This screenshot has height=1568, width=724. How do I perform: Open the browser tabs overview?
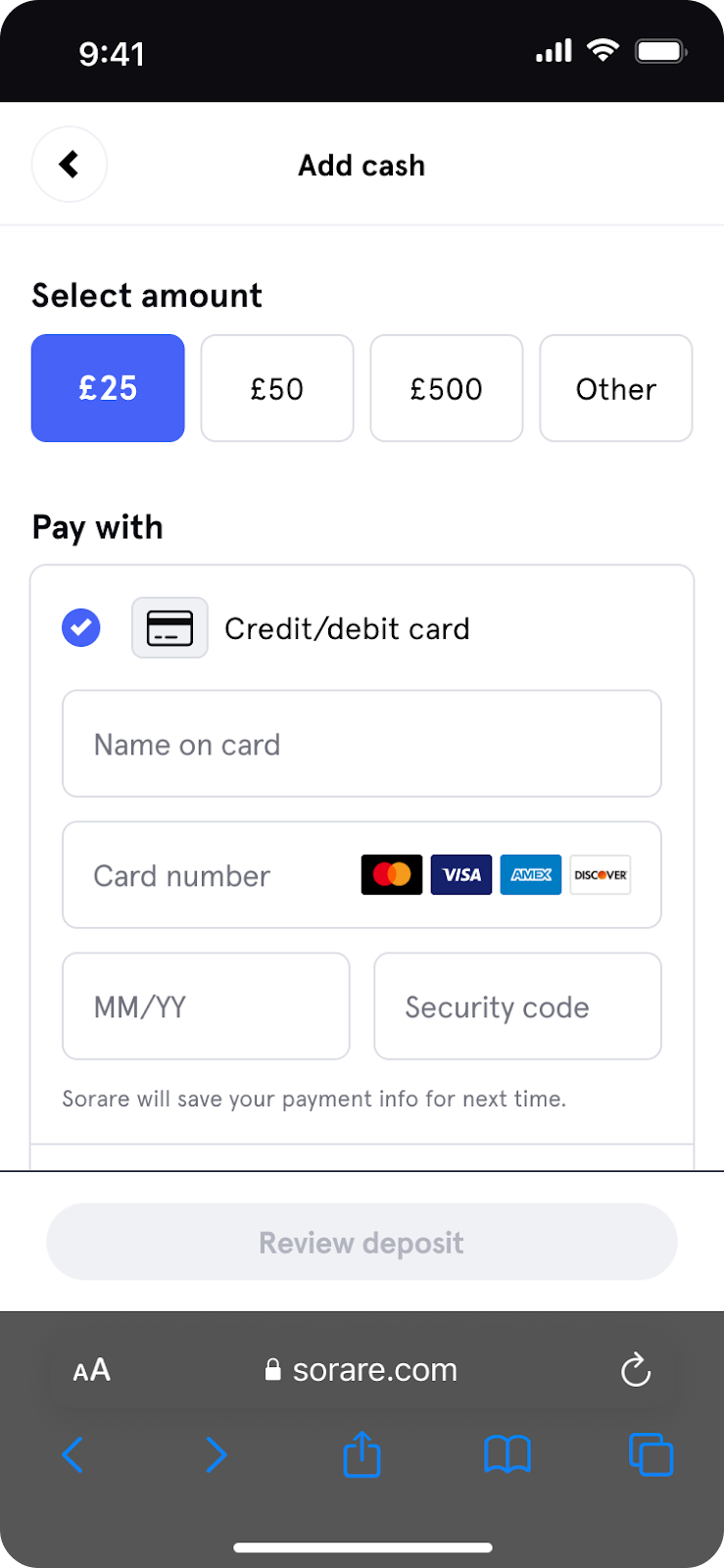click(x=651, y=1454)
